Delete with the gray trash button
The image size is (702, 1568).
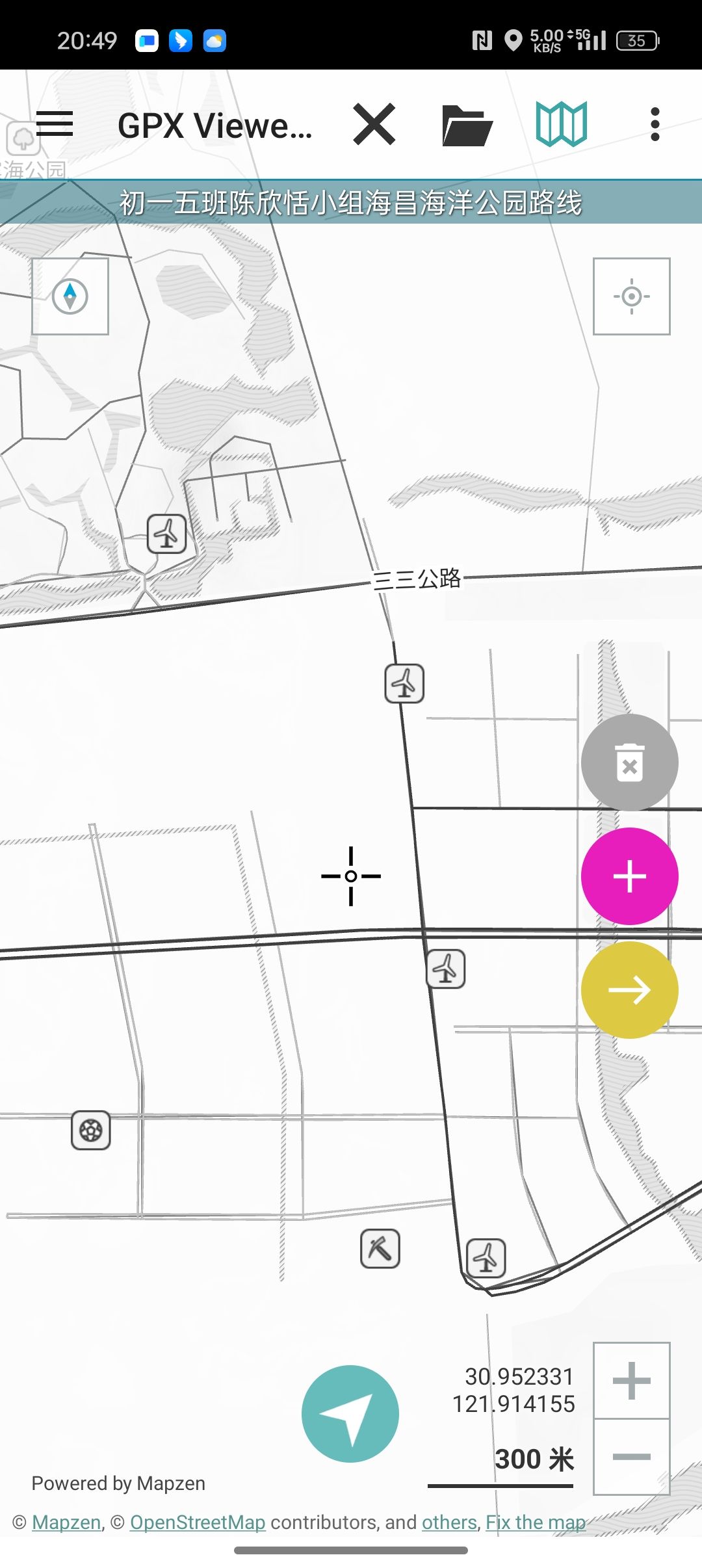(x=629, y=762)
